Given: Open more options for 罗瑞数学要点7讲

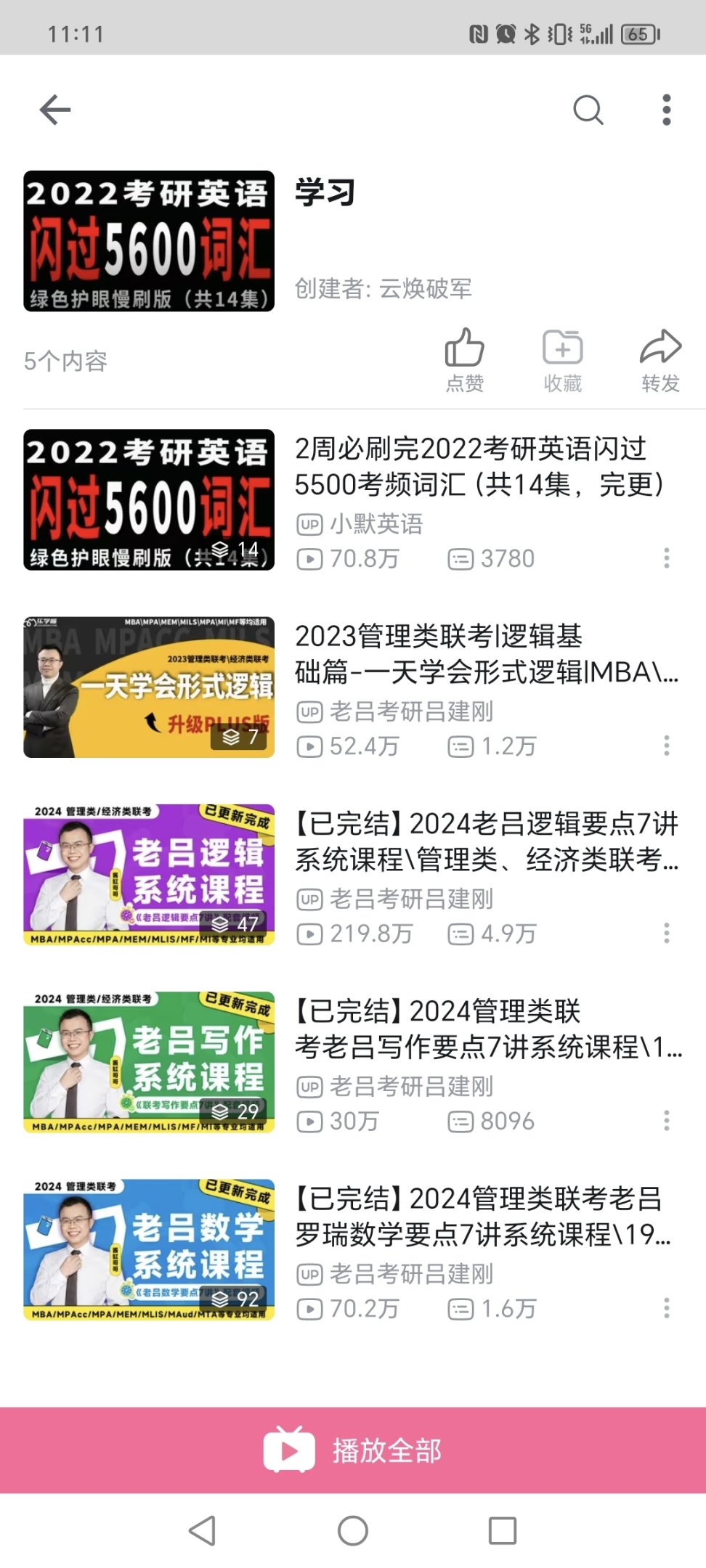Looking at the screenshot, I should [666, 1308].
